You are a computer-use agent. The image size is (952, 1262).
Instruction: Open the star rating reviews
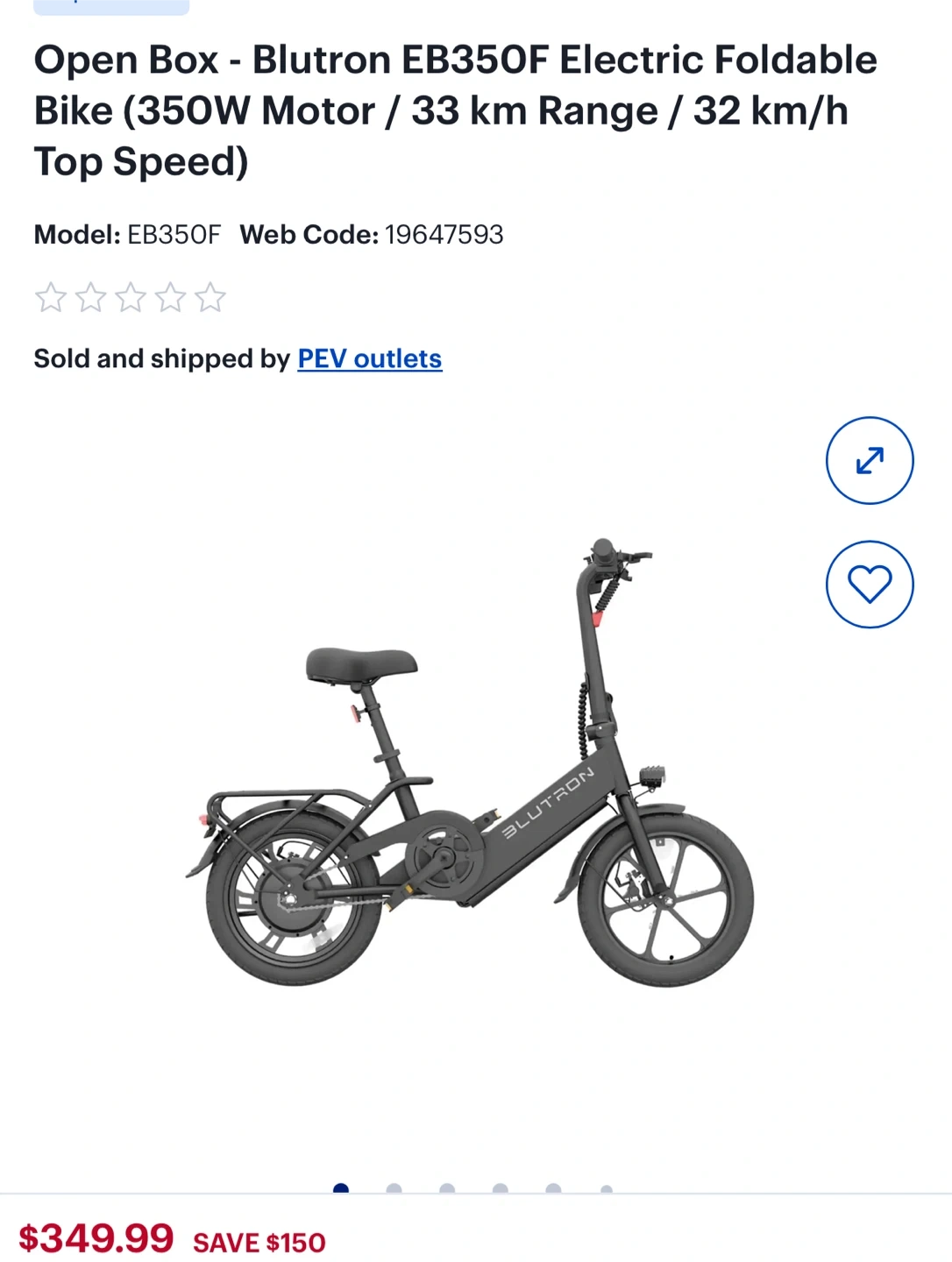[130, 298]
